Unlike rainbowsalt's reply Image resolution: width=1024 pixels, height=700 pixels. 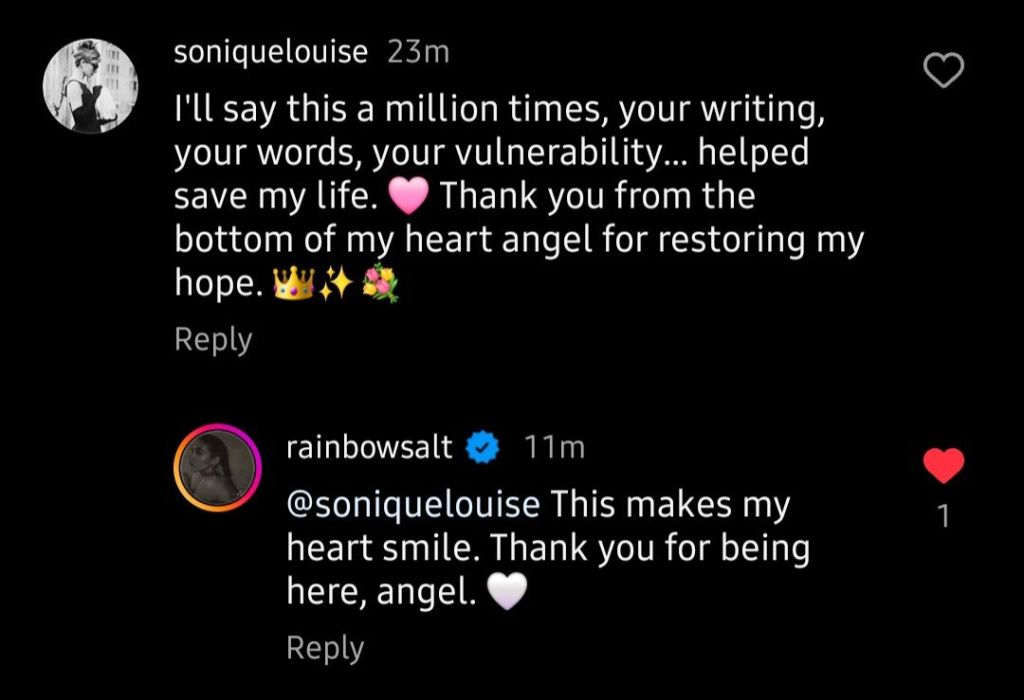941,467
